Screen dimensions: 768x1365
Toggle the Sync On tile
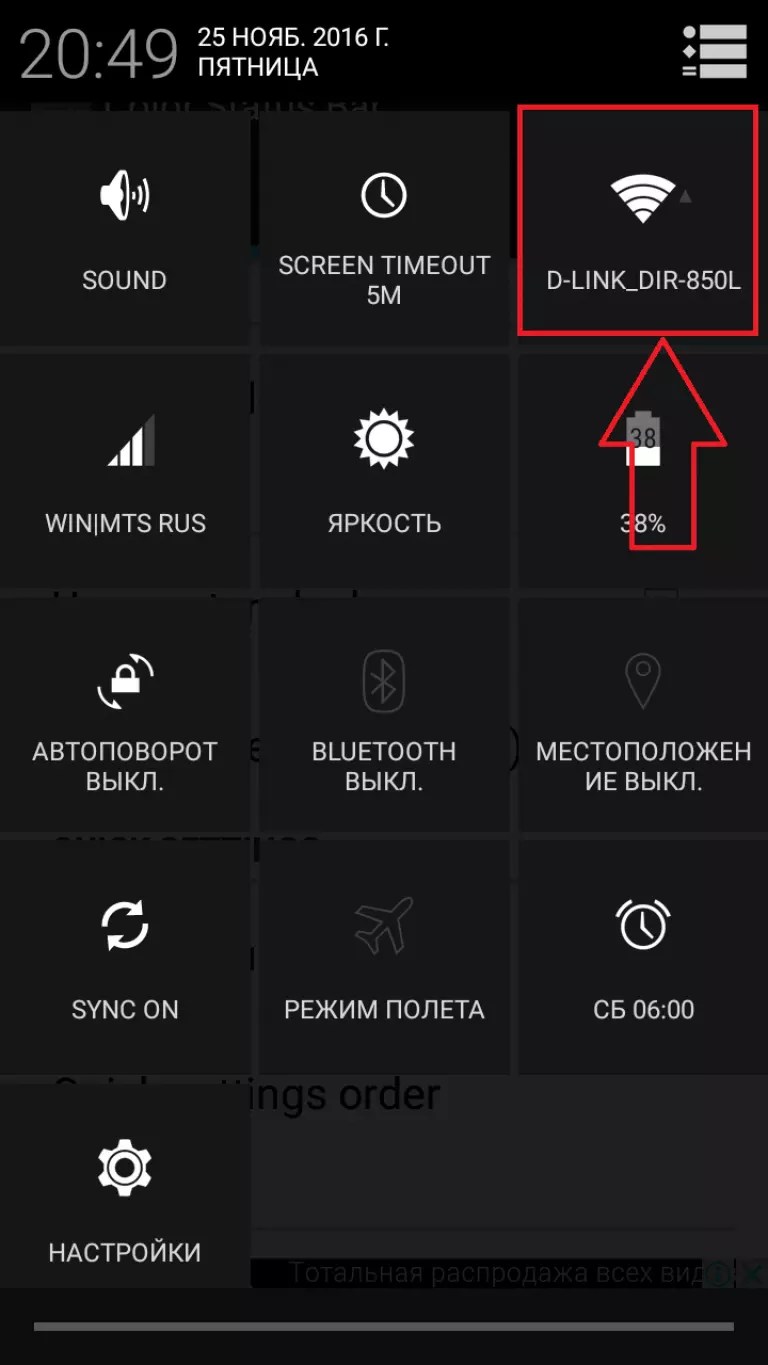point(125,957)
